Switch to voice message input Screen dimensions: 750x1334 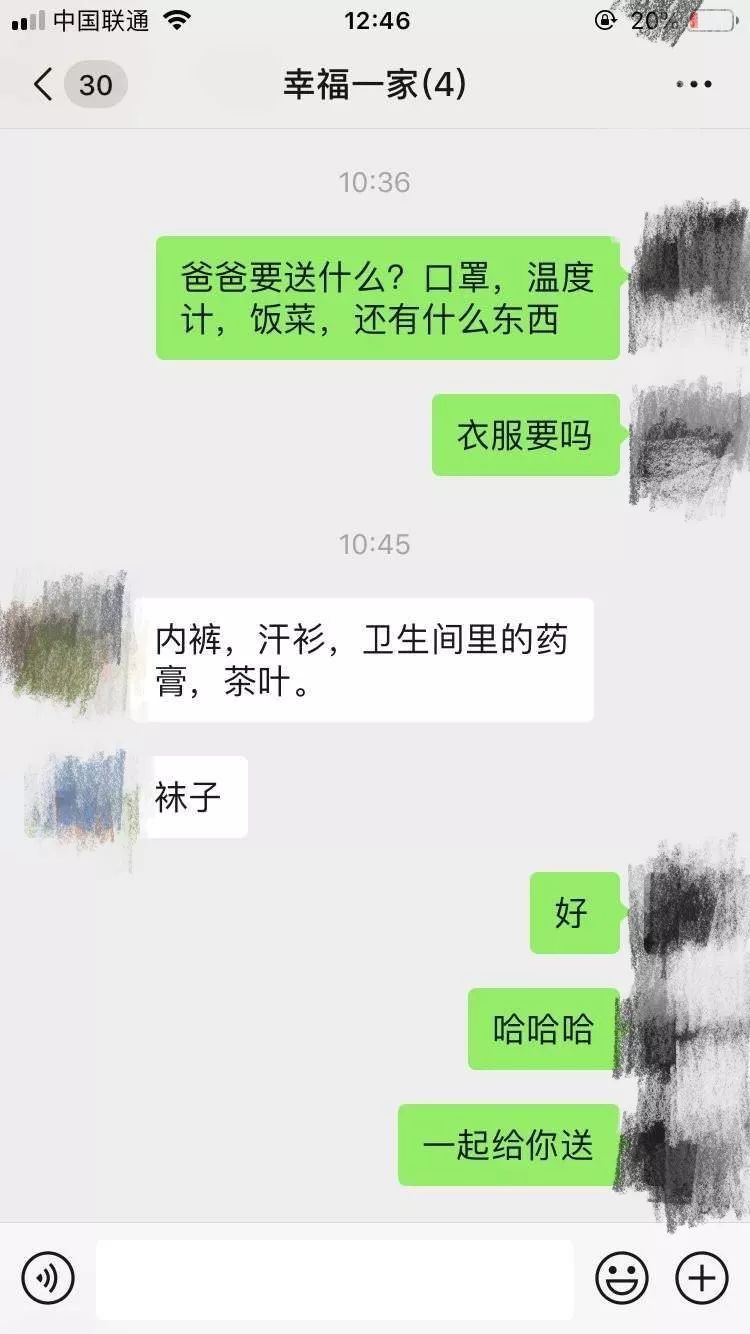(48, 1278)
